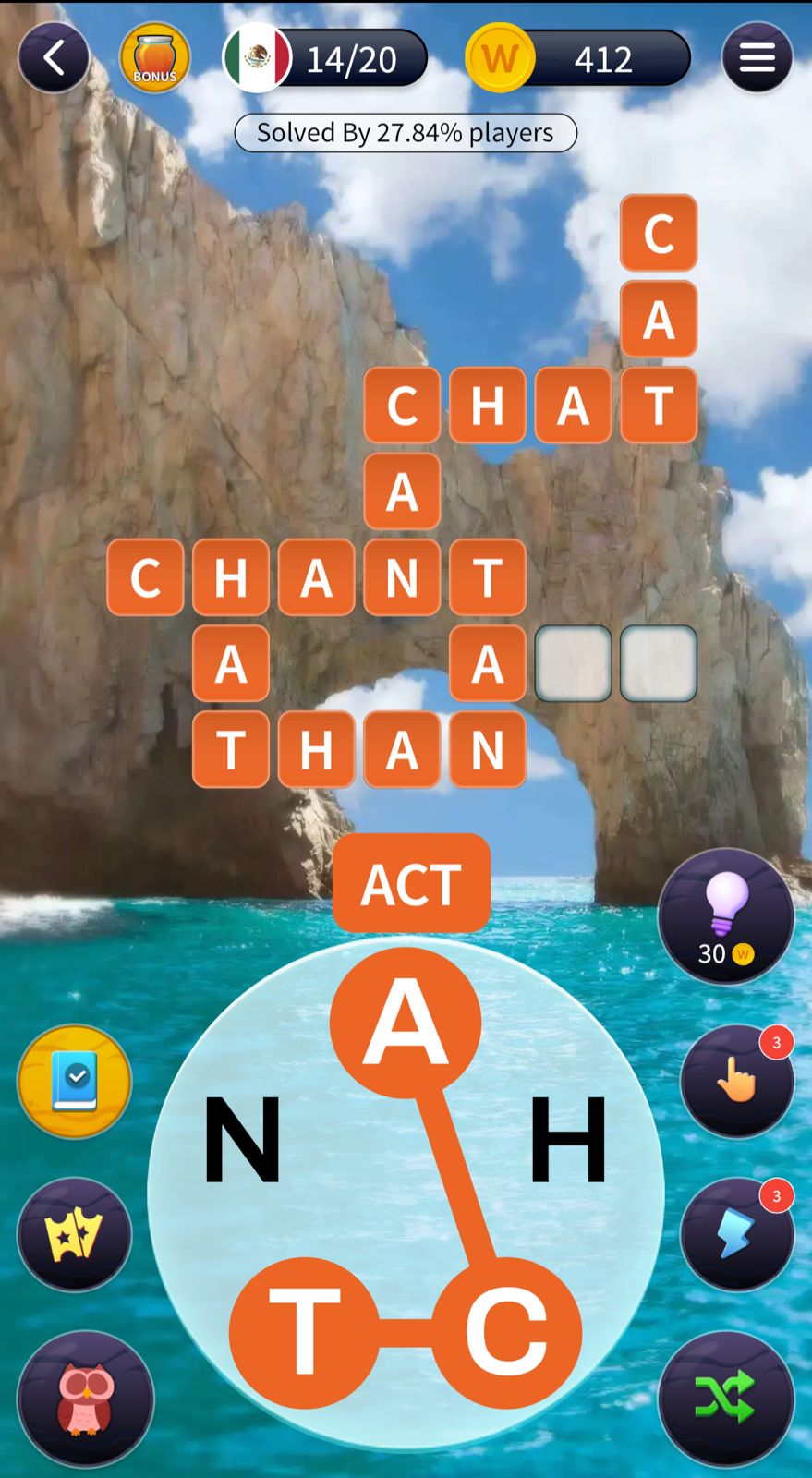Go back using the arrow button
The height and width of the screenshot is (1478, 812).
click(x=54, y=58)
